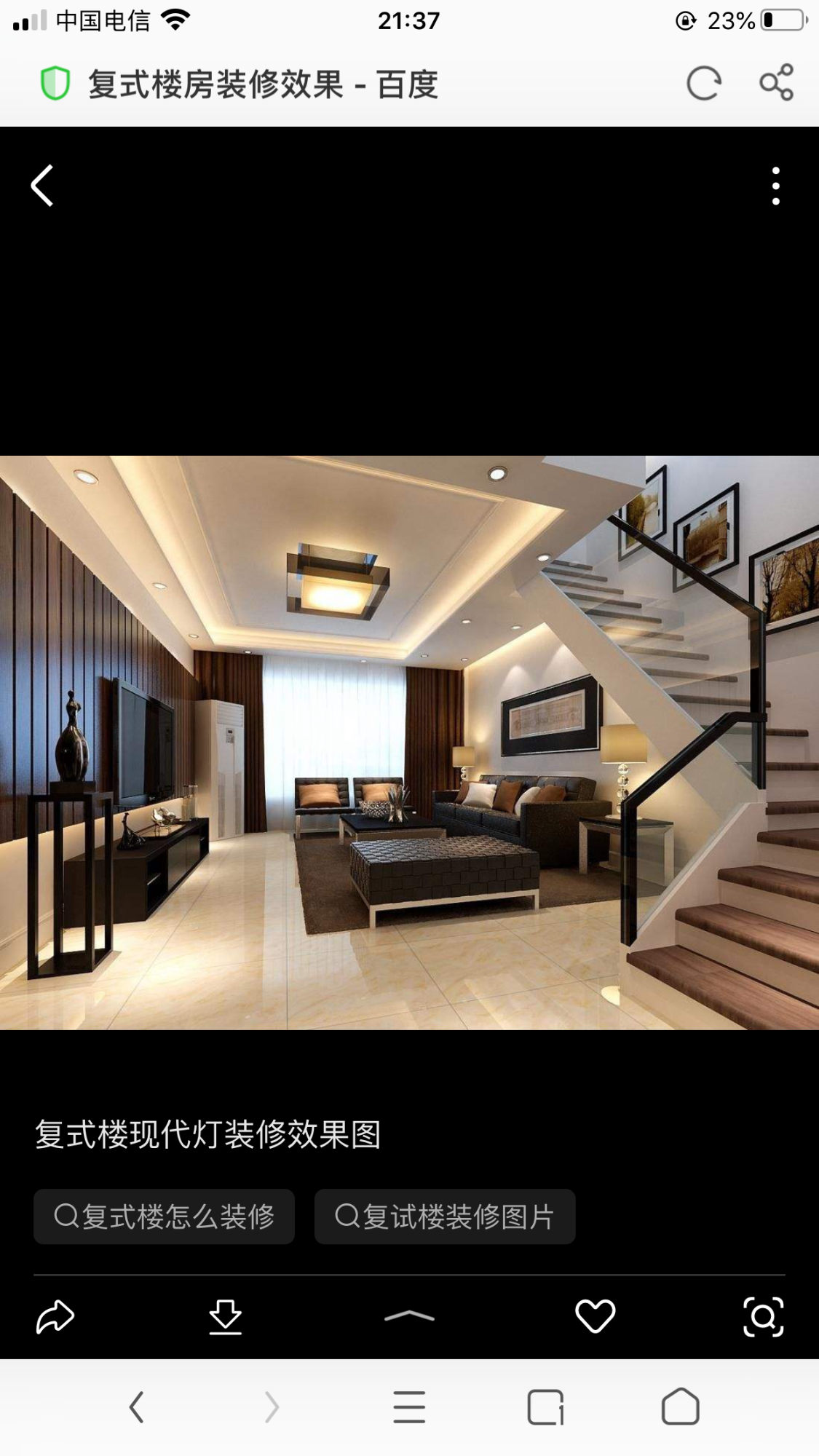
Task: Open the living room picture fullscreen
Action: (409, 743)
